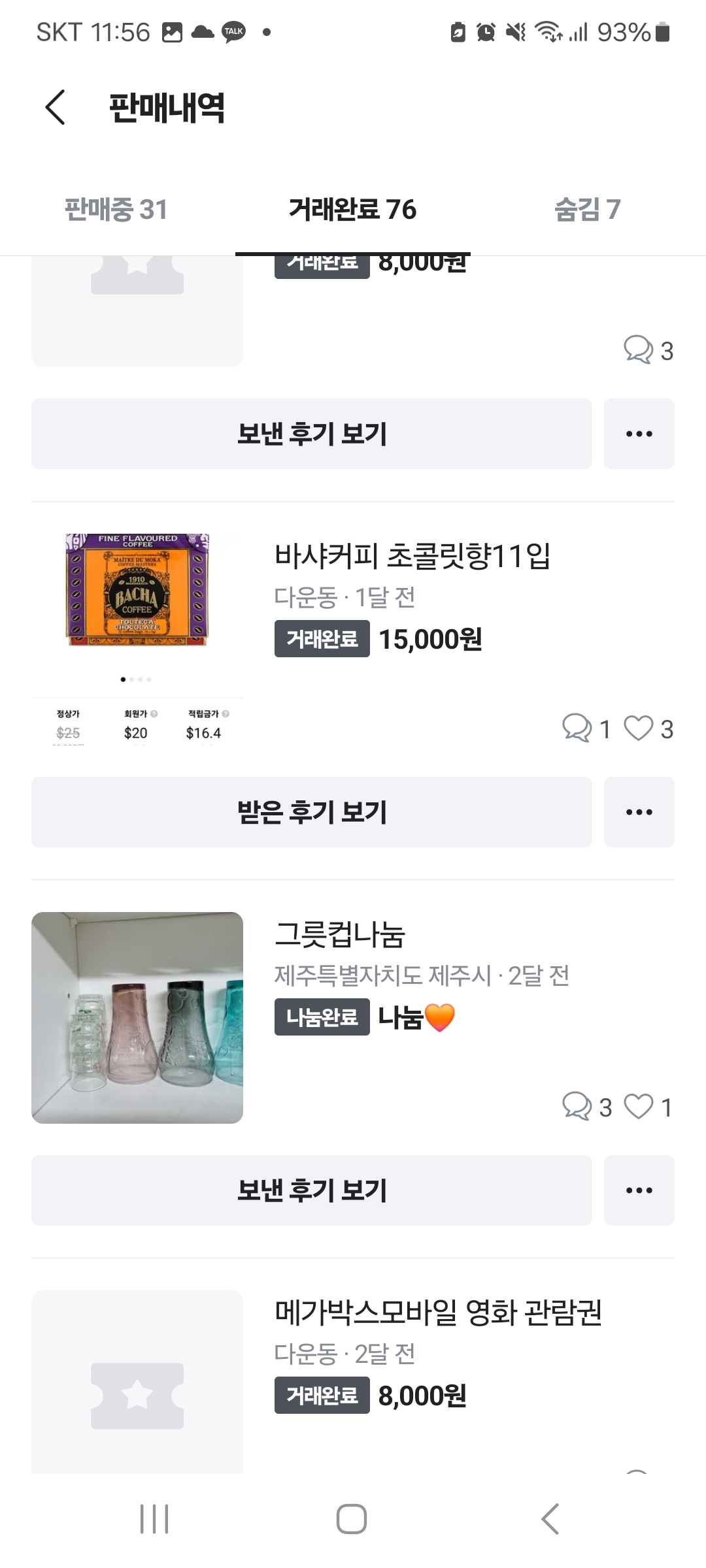
Task: Open more options for 바샤커피 초콜릿향11입
Action: pos(639,812)
